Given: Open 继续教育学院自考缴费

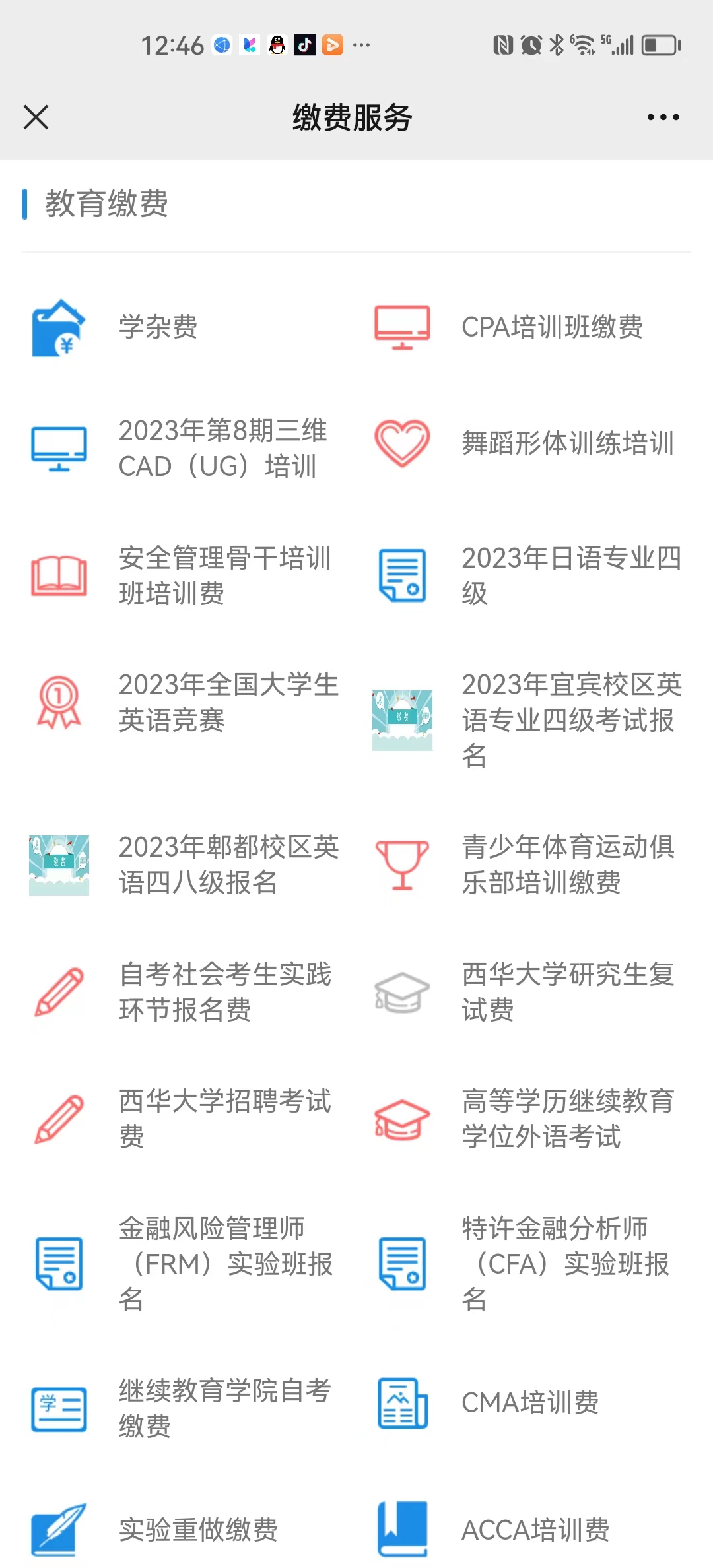Looking at the screenshot, I should (224, 1408).
